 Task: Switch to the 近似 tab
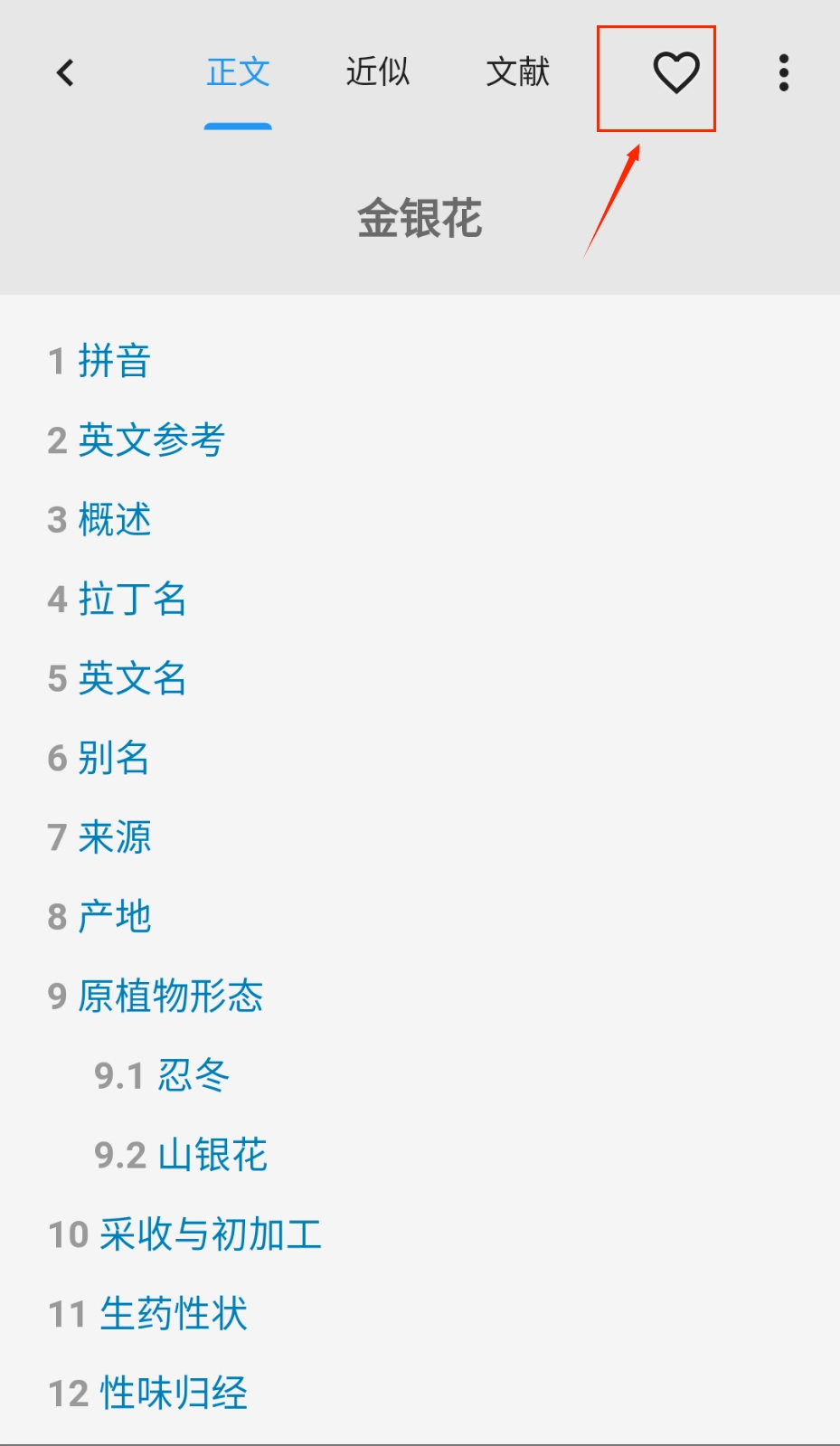[x=377, y=72]
